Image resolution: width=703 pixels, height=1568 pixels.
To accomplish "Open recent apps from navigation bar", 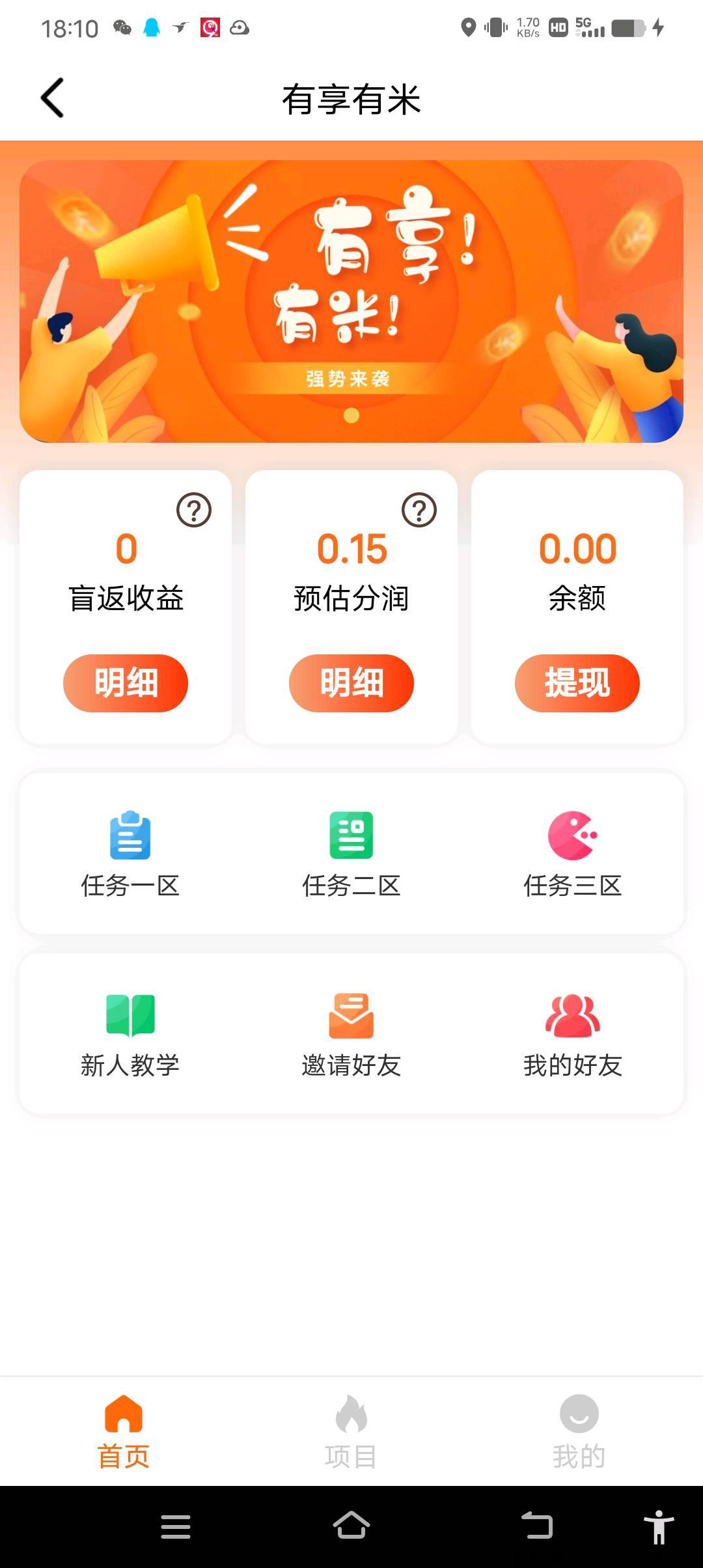I will click(176, 1526).
